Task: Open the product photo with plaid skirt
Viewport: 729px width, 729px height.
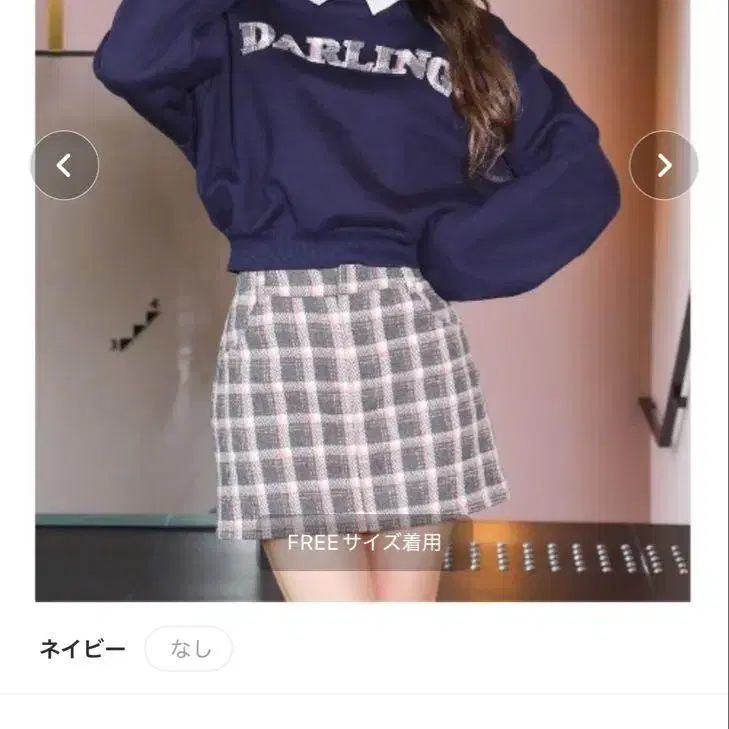Action: coord(362,400)
